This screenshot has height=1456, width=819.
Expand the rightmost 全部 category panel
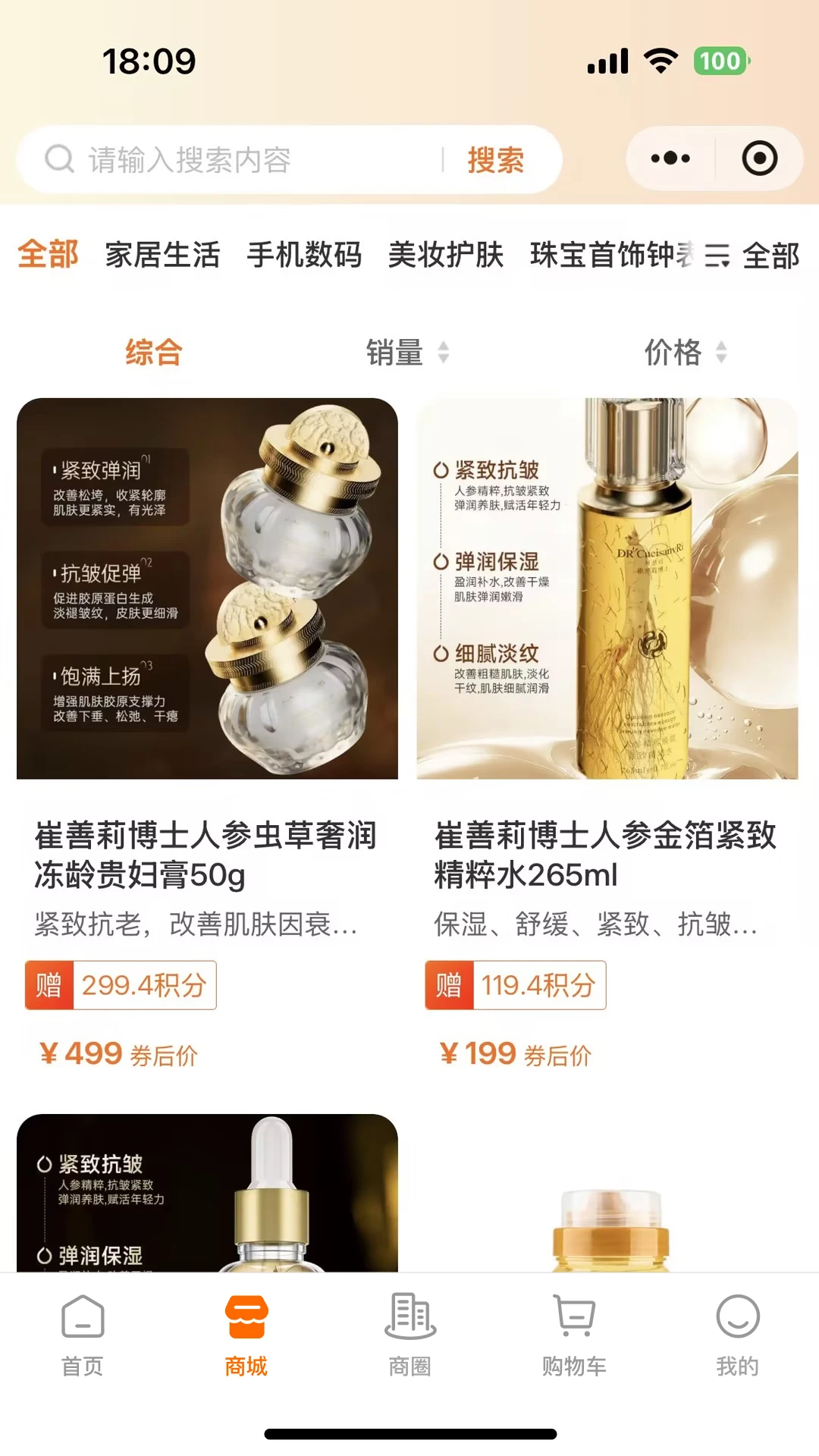(x=772, y=256)
